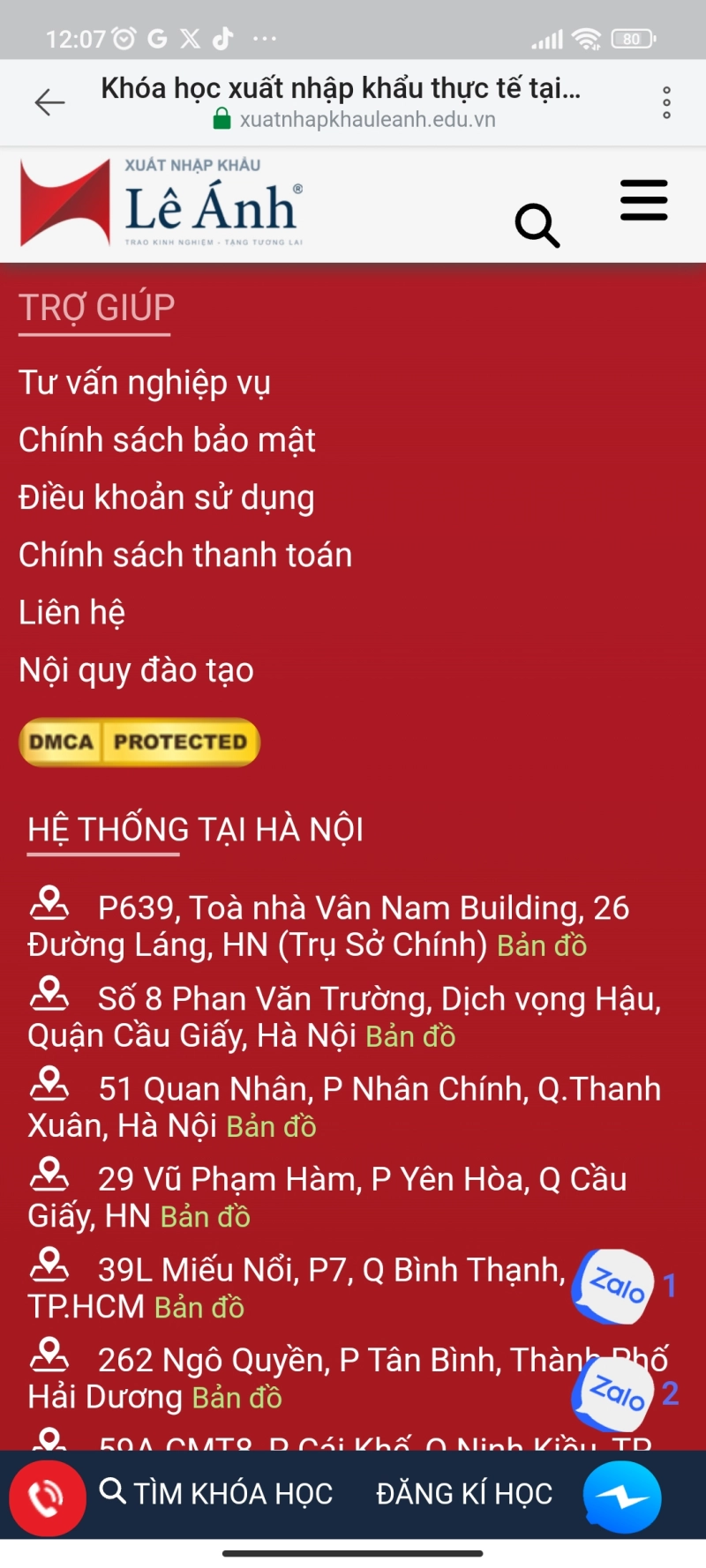View Điều khoản sử dụng

[166, 497]
